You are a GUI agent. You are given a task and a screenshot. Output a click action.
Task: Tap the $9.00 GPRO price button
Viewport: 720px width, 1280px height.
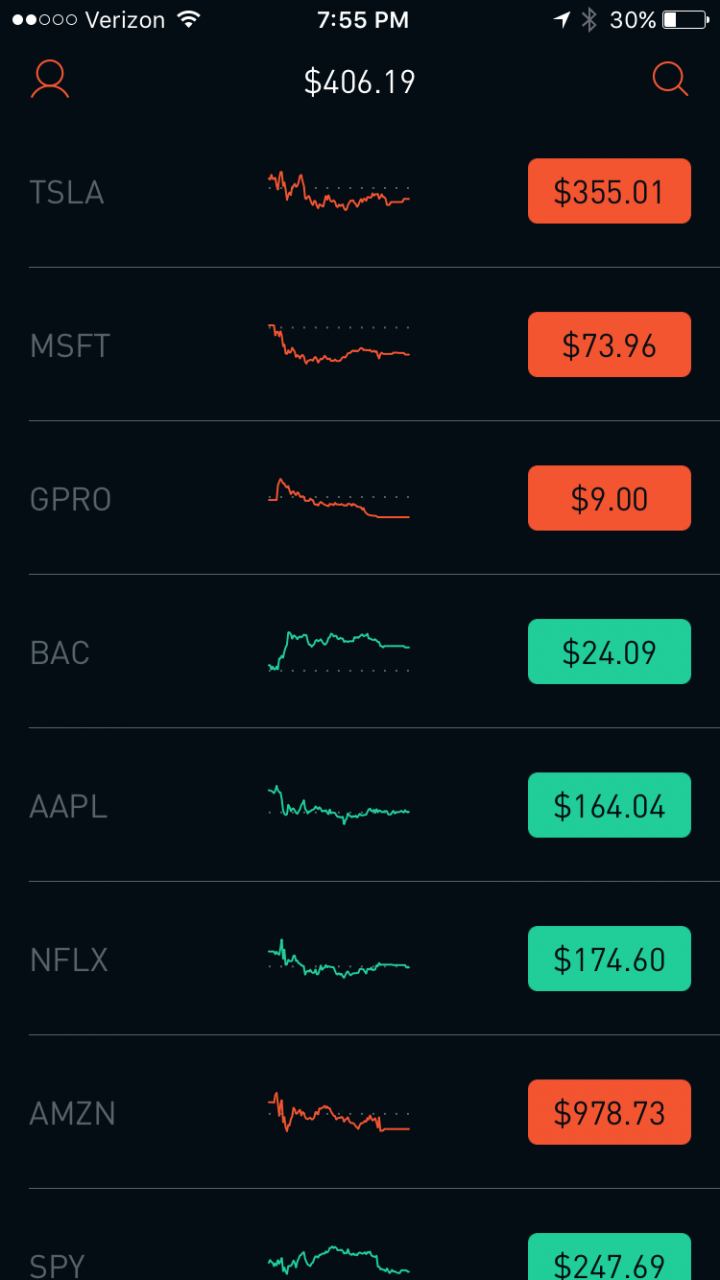point(609,498)
